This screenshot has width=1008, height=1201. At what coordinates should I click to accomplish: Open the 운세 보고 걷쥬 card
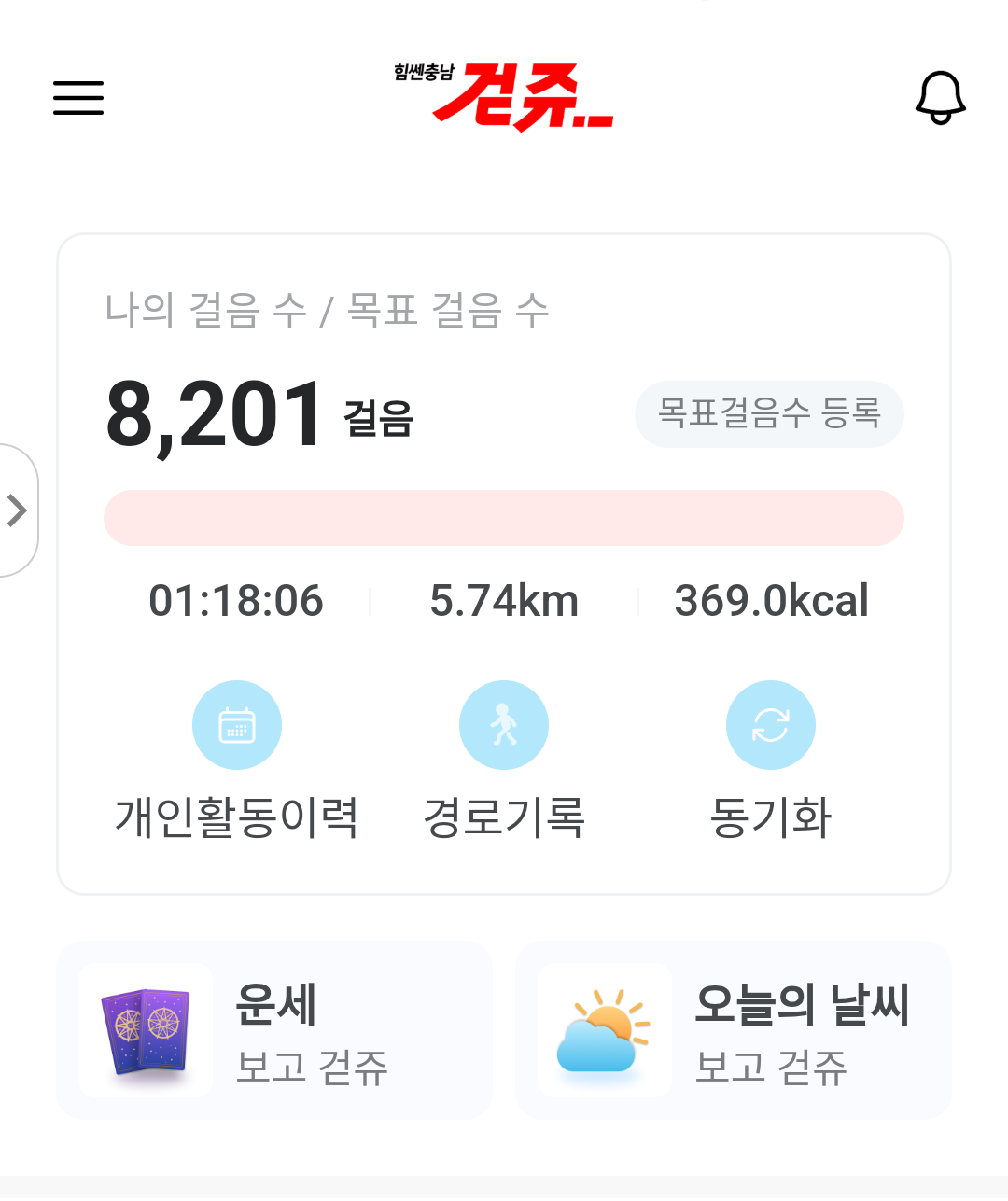point(274,1030)
